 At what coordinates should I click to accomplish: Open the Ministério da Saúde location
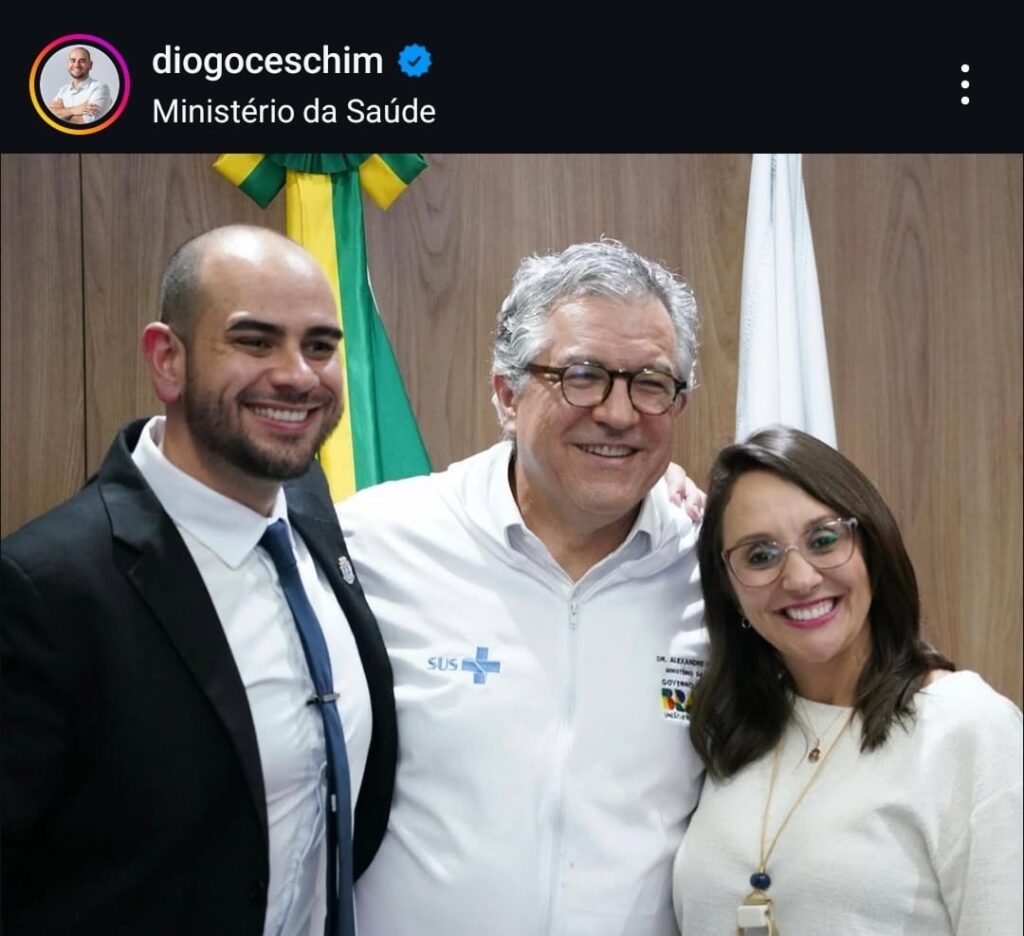(x=293, y=111)
